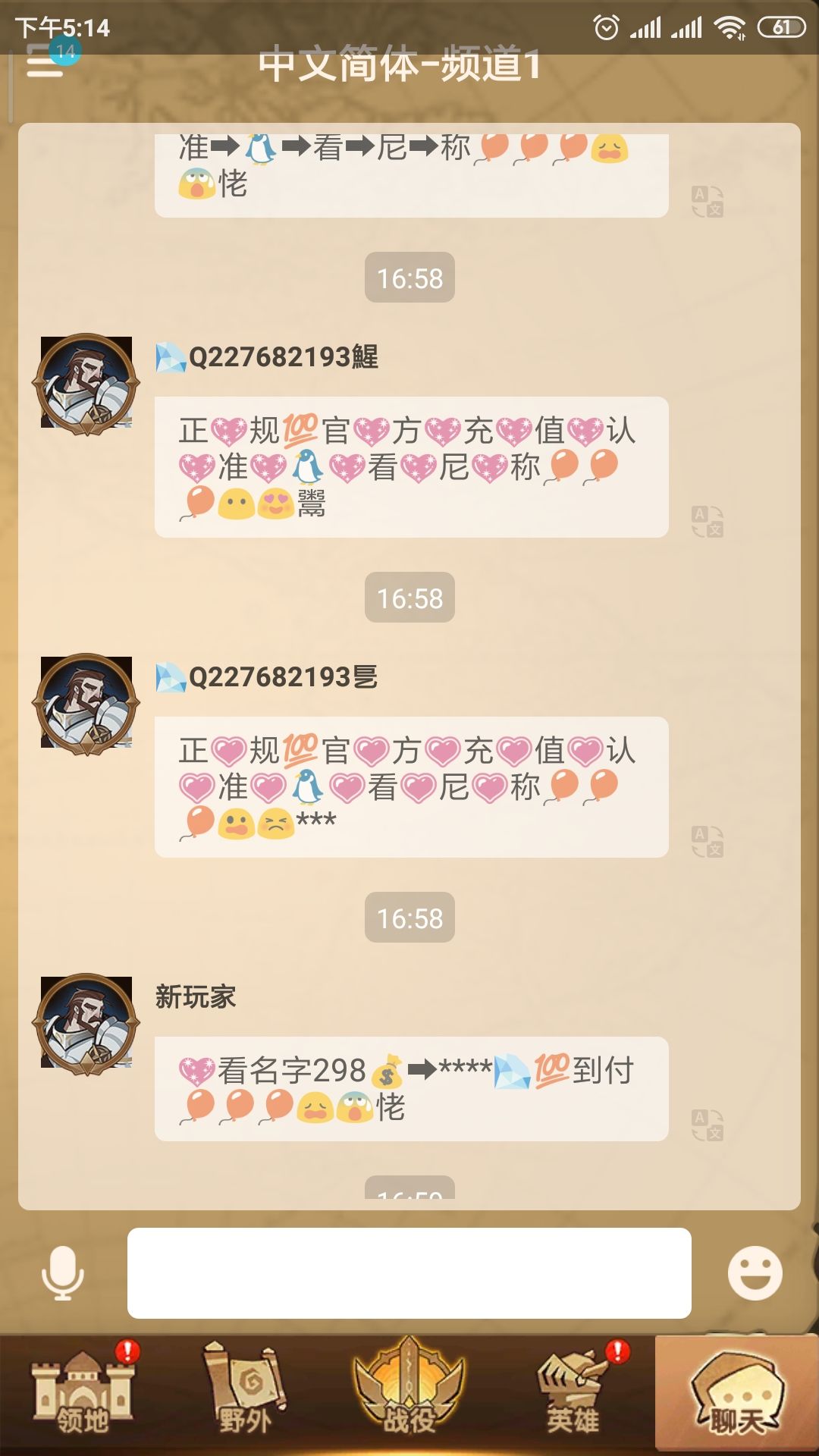Tap the 16:58 timestamp divider
819x1456 pixels.
click(409, 278)
